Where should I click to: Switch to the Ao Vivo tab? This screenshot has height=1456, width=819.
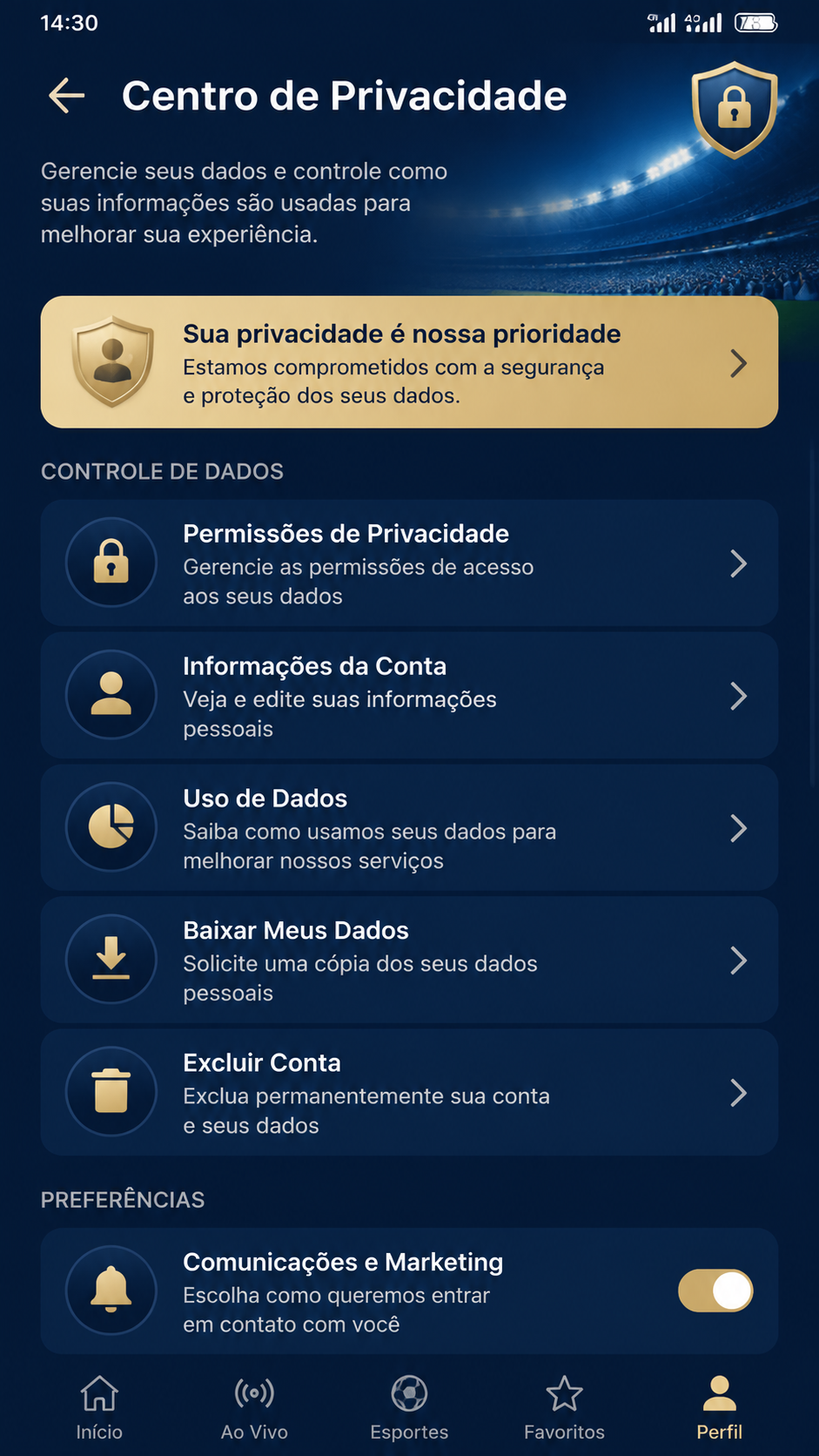[x=254, y=1408]
